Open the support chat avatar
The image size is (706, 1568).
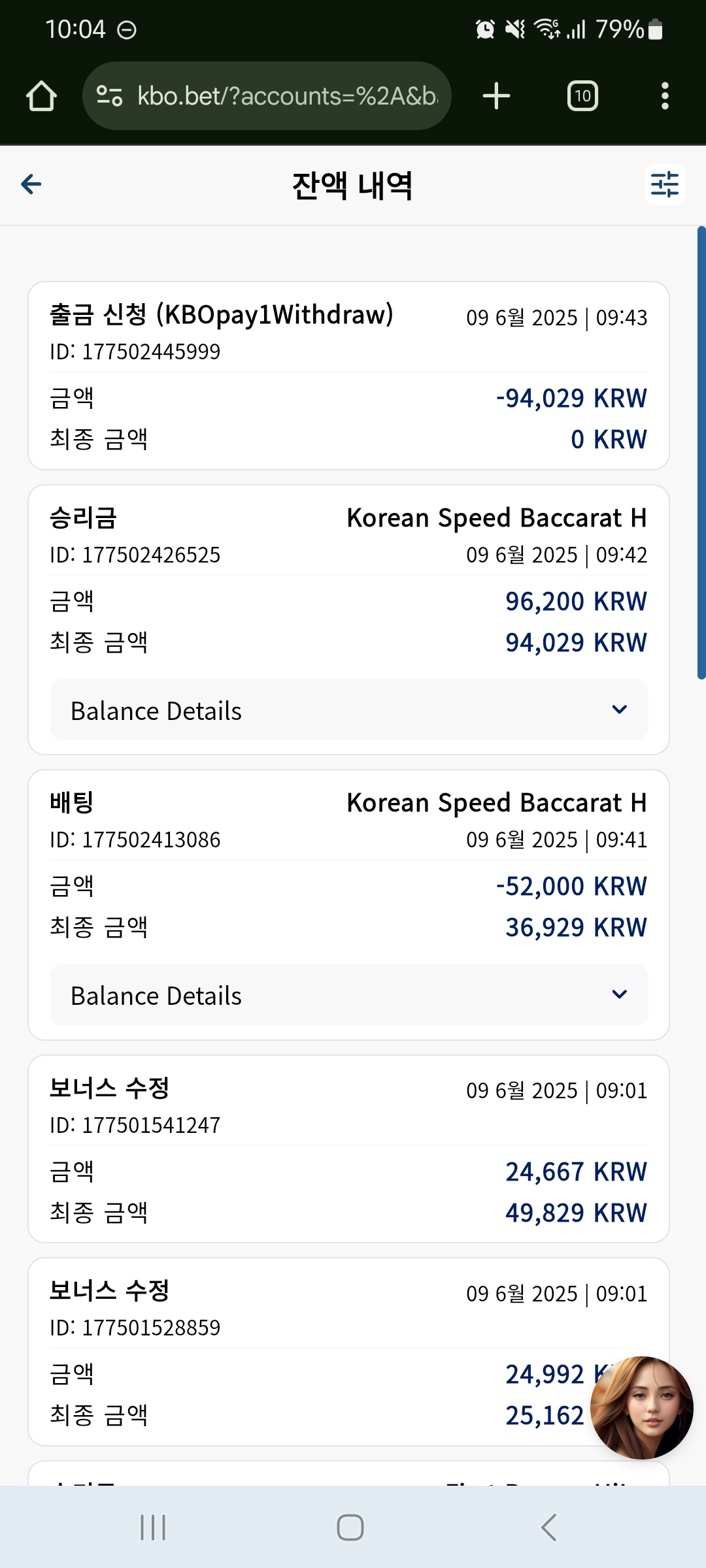point(641,1407)
